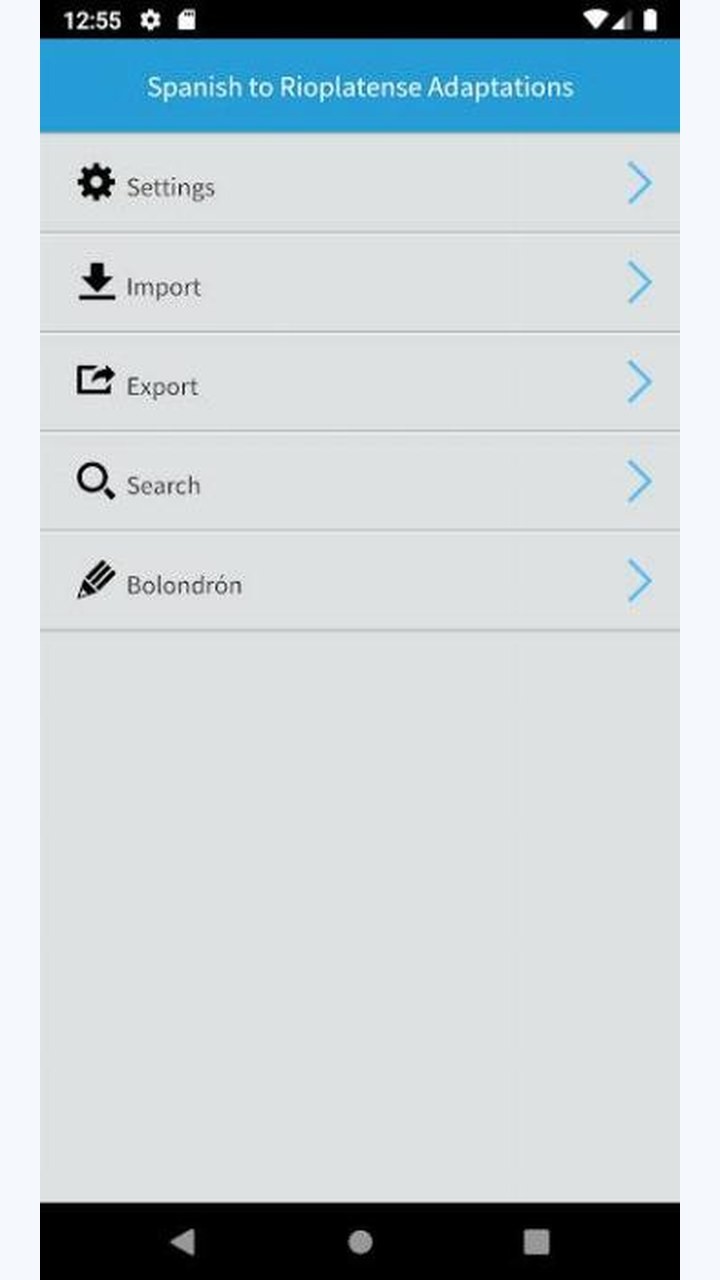Open the Settings row
Image resolution: width=720 pixels, height=1280 pixels.
(x=360, y=184)
